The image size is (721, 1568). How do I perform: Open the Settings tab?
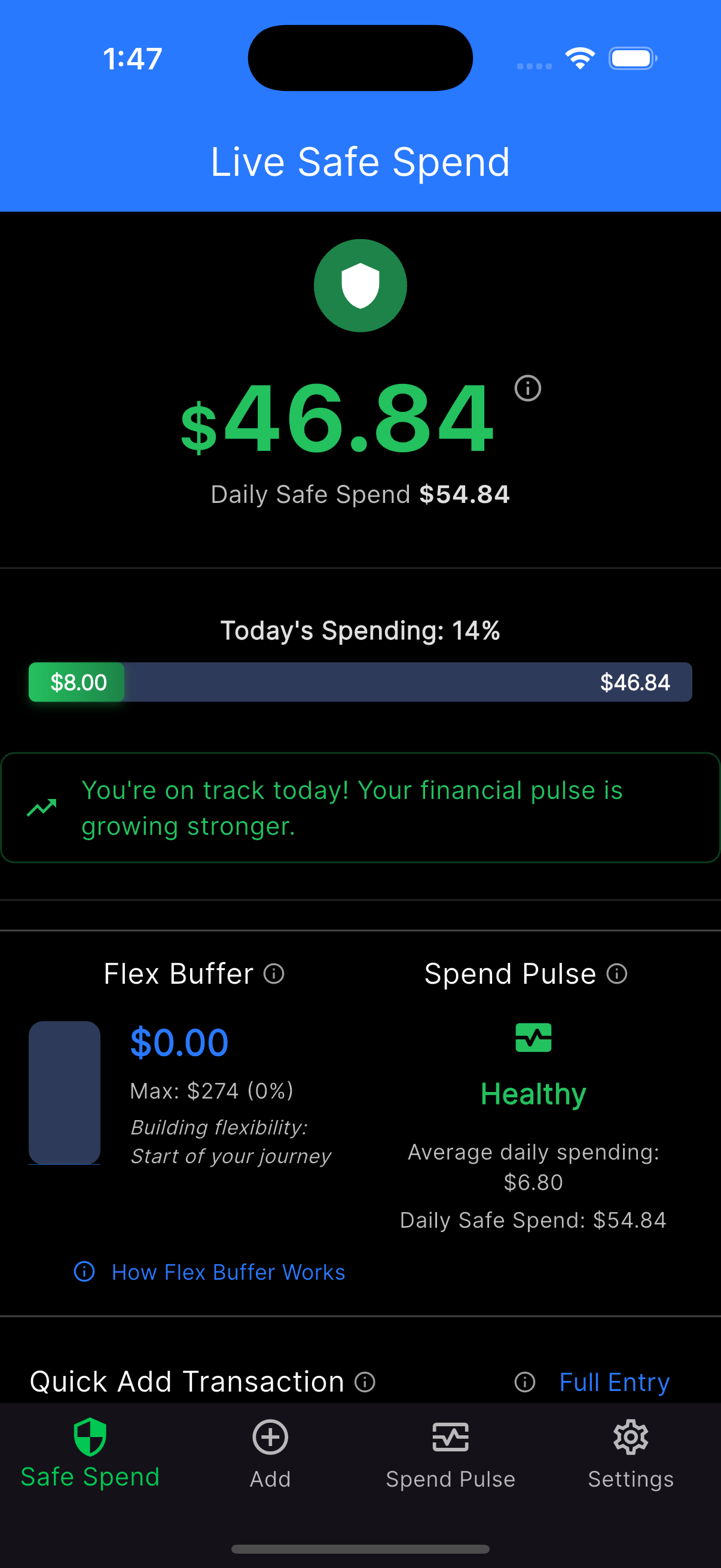[x=630, y=1454]
